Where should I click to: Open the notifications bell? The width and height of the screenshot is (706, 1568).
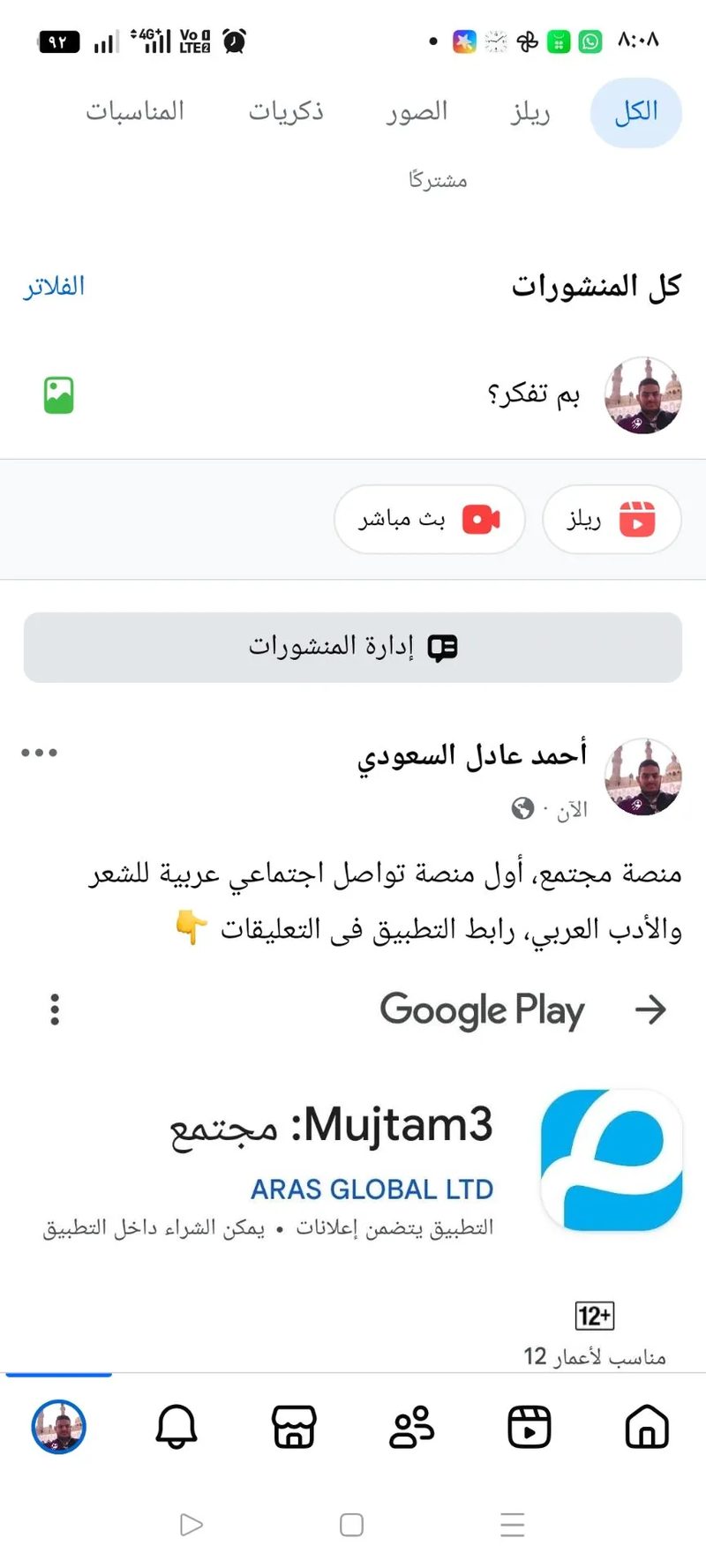click(x=176, y=1427)
